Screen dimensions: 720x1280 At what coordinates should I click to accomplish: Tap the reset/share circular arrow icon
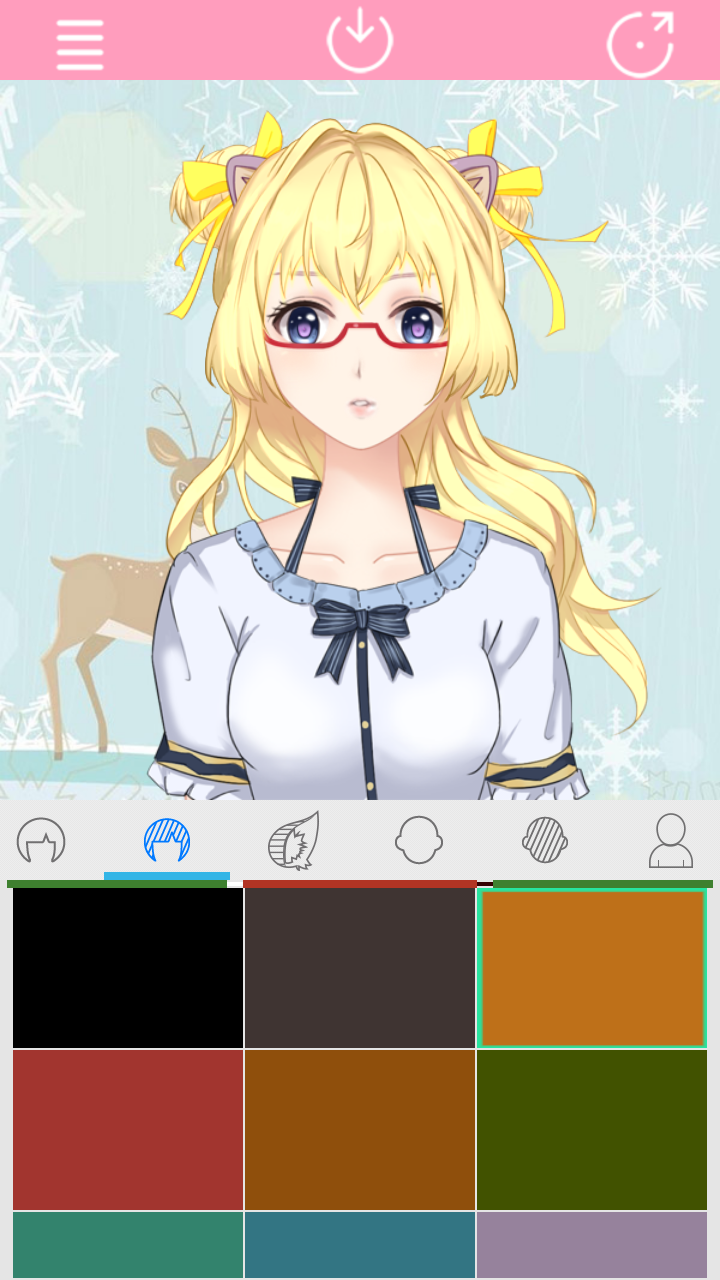tap(640, 43)
